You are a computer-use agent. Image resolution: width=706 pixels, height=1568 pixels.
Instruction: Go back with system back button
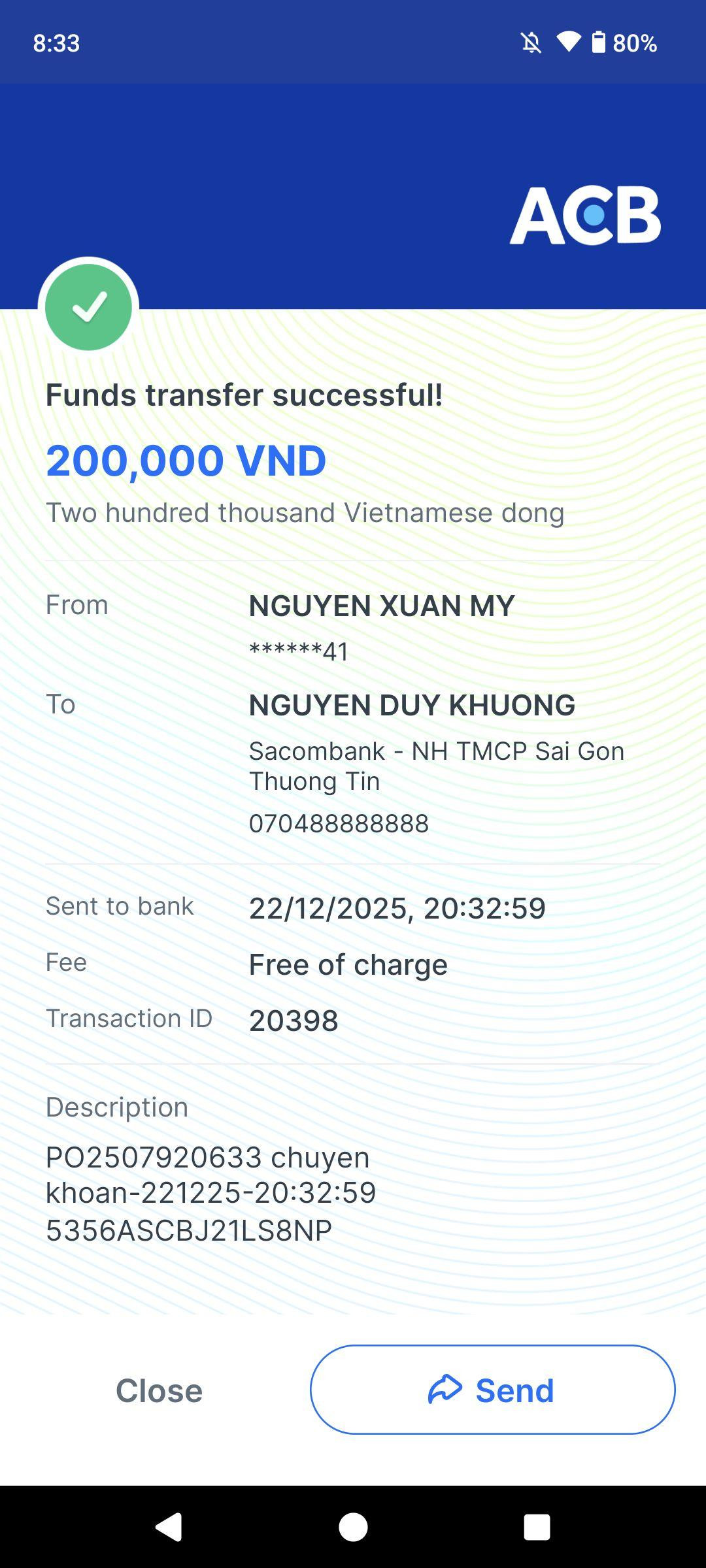[x=169, y=1527]
